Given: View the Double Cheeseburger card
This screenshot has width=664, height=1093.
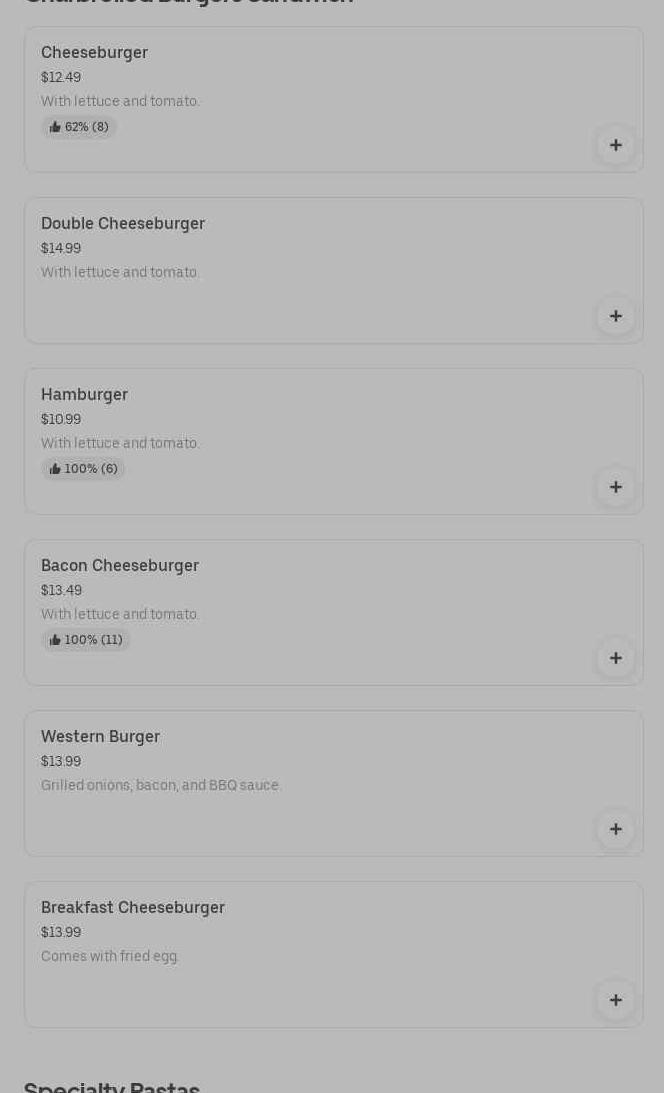Looking at the screenshot, I should point(300,260).
